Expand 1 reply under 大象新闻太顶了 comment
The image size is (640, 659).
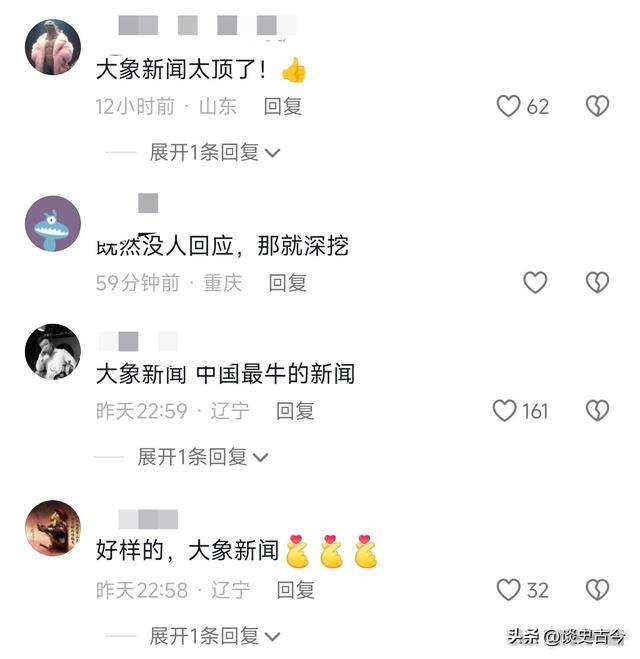point(215,152)
